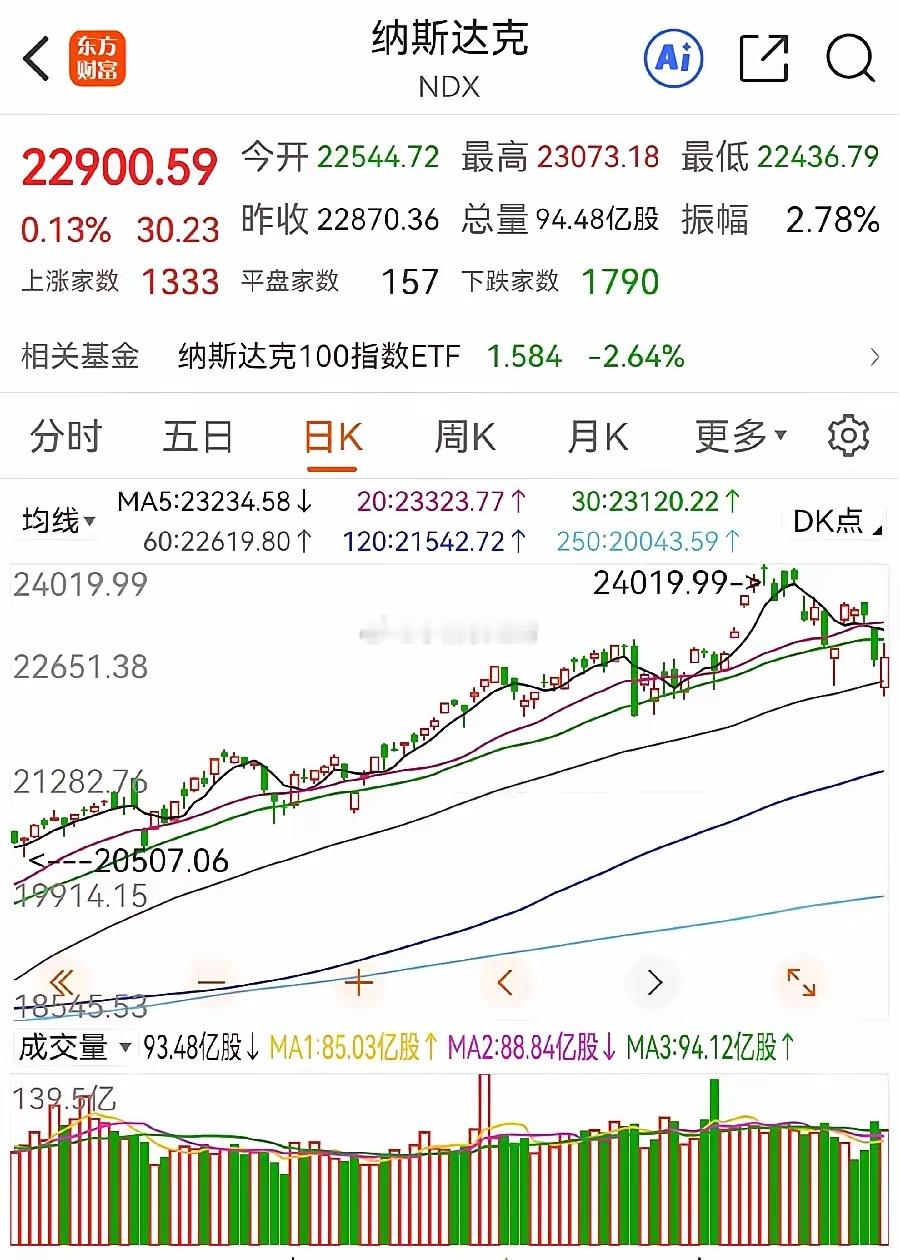Enter fullscreen chart via expand arrows icon
This screenshot has width=900, height=1260.
803,983
